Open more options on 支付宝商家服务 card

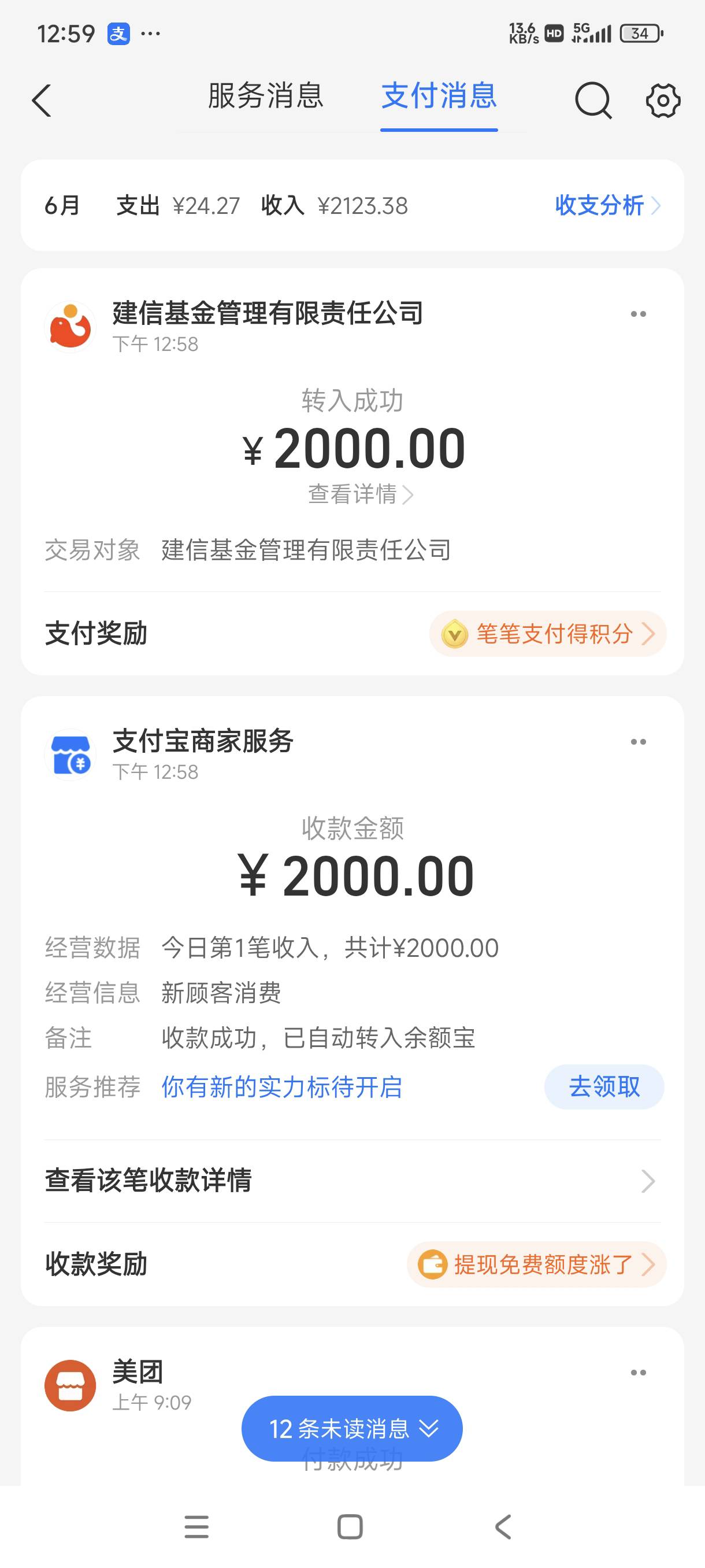click(x=638, y=742)
